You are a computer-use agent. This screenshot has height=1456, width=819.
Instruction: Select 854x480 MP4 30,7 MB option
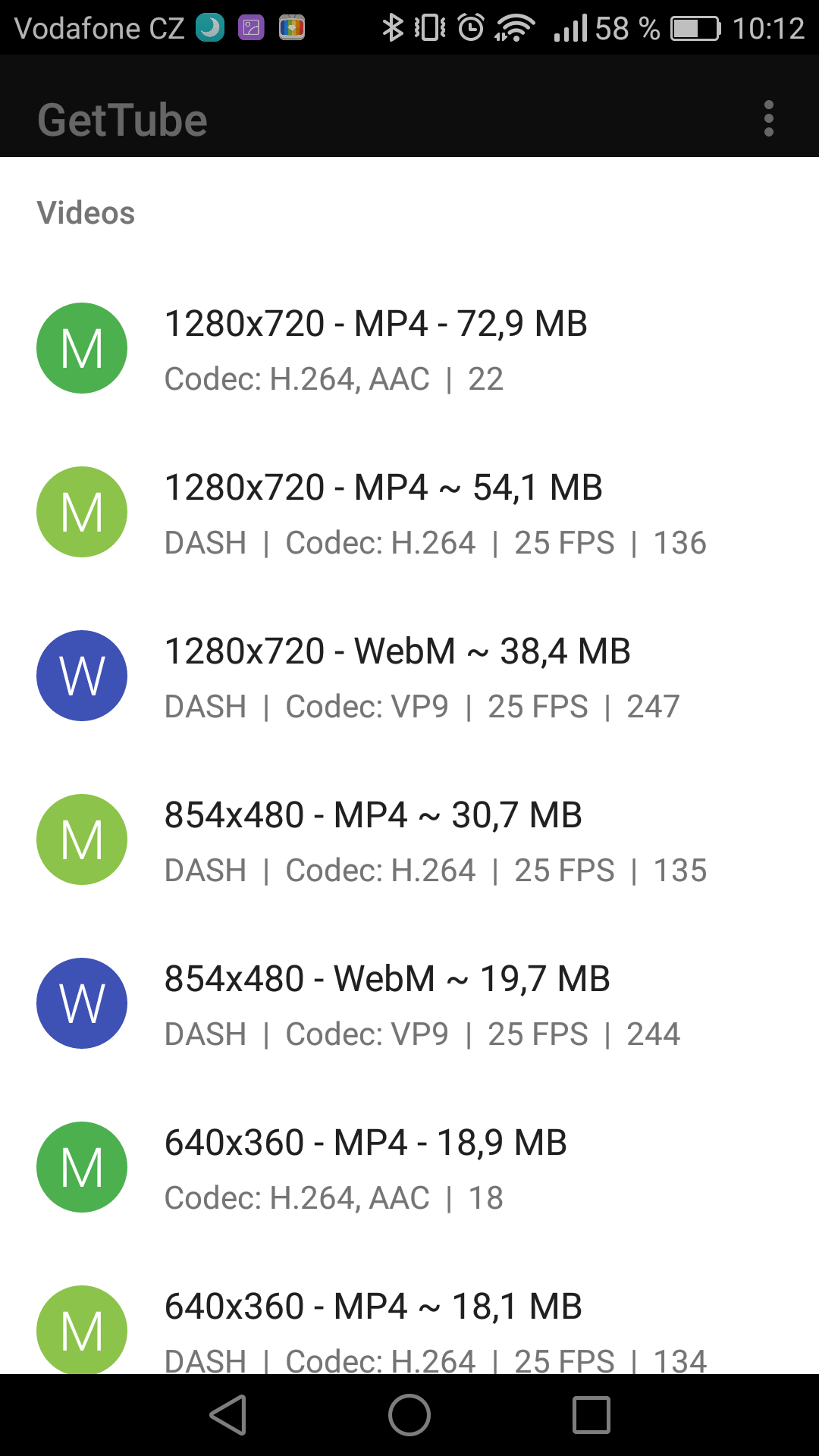(409, 840)
